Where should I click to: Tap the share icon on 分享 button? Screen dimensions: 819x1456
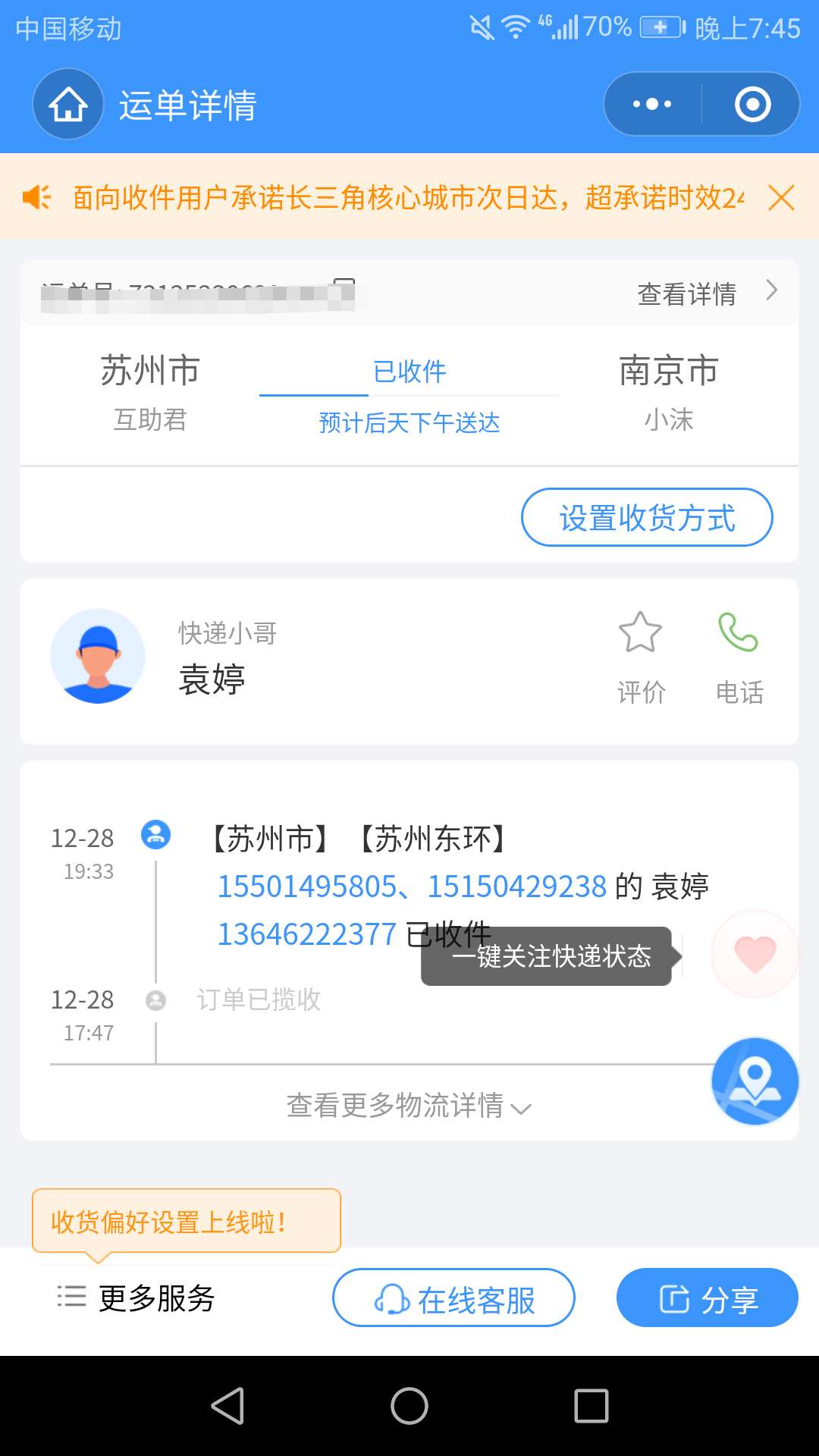click(x=673, y=1298)
